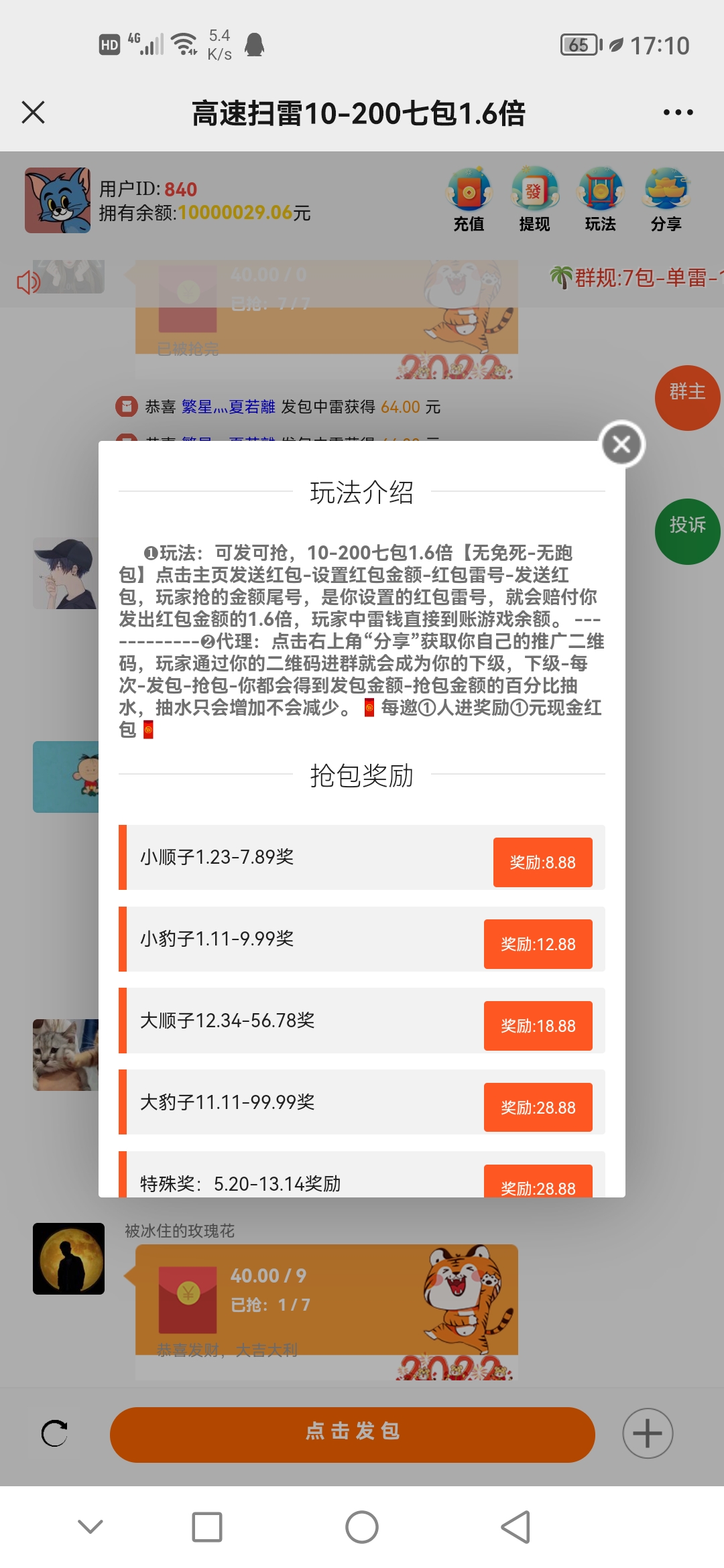The width and height of the screenshot is (724, 1568).
Task: Tap the refresh icon at bottom left
Action: click(x=54, y=1434)
